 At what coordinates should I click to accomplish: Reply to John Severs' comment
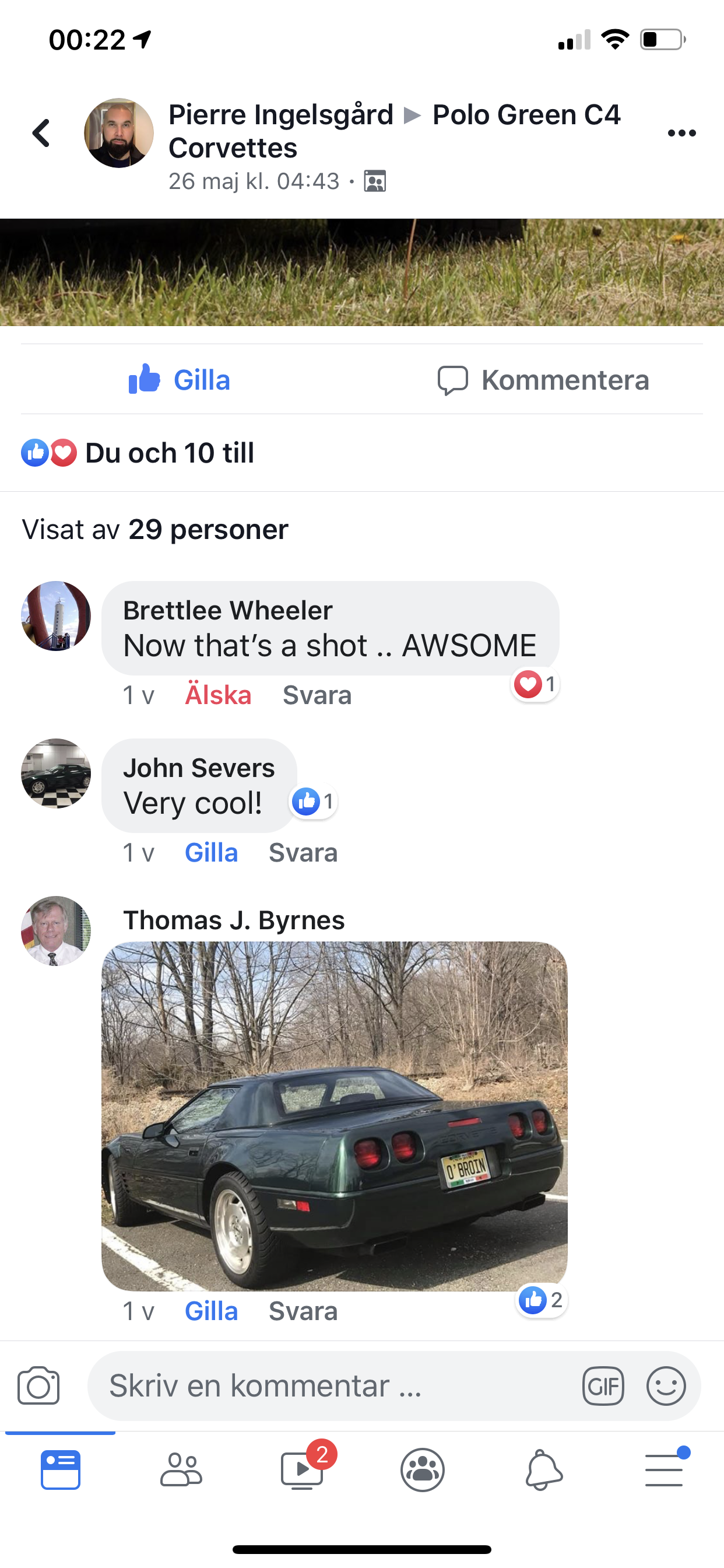pyautogui.click(x=303, y=853)
